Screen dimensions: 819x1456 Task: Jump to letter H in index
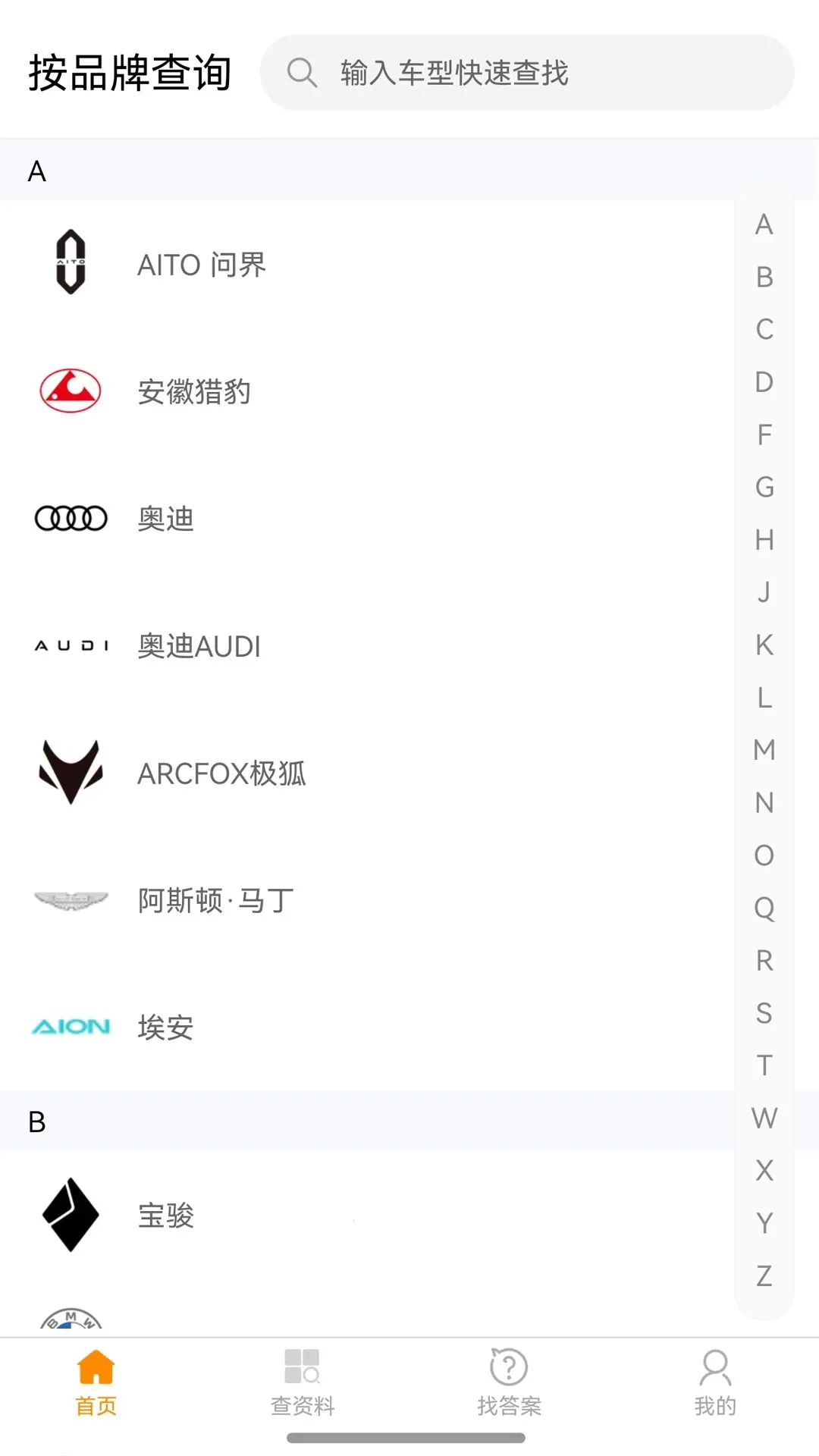click(764, 539)
